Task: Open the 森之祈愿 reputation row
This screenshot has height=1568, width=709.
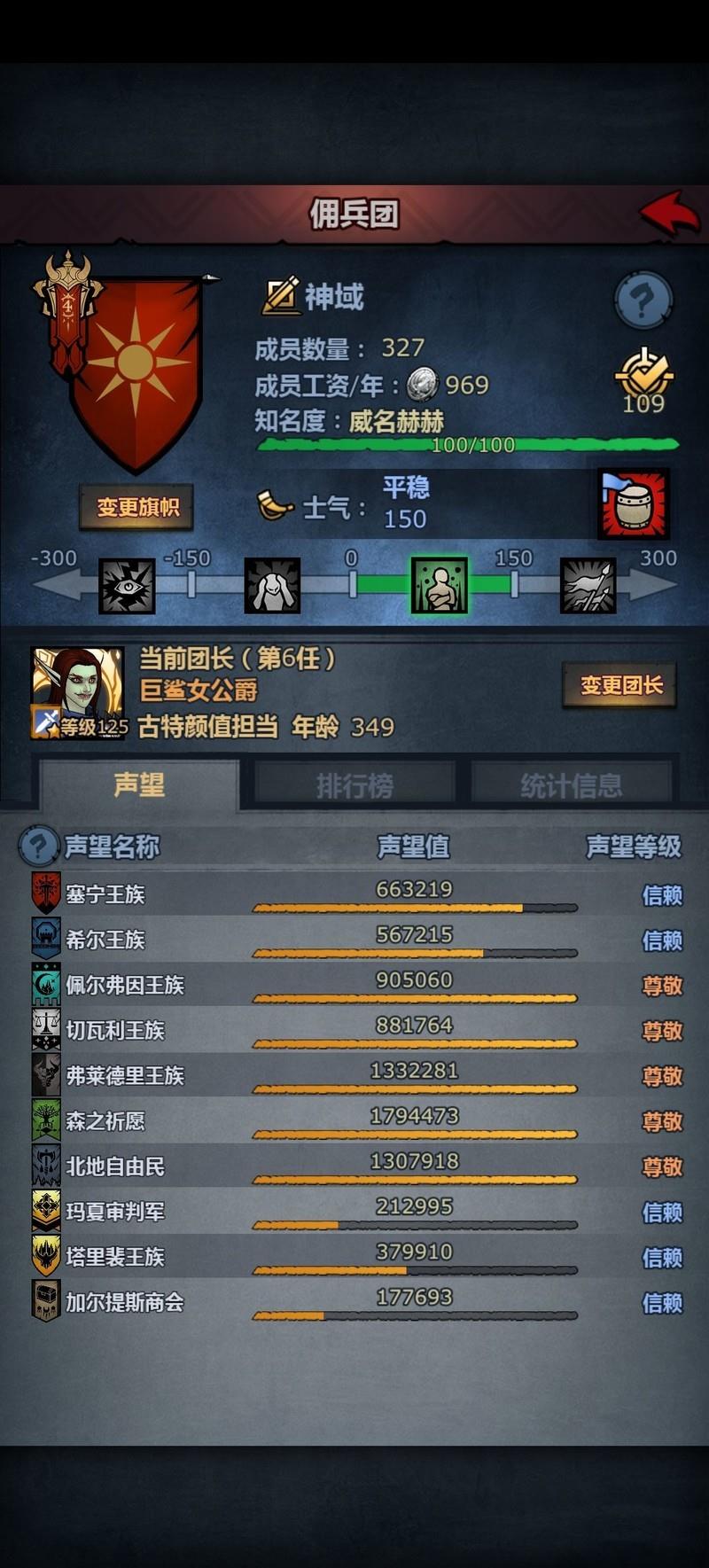Action: (x=354, y=1120)
